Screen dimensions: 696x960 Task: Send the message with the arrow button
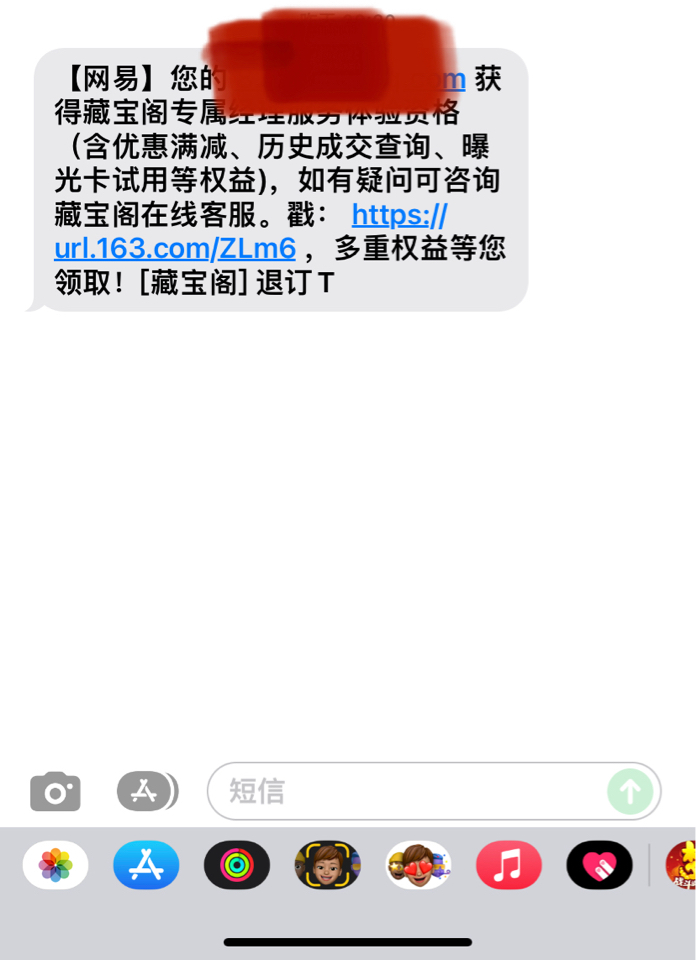[630, 792]
